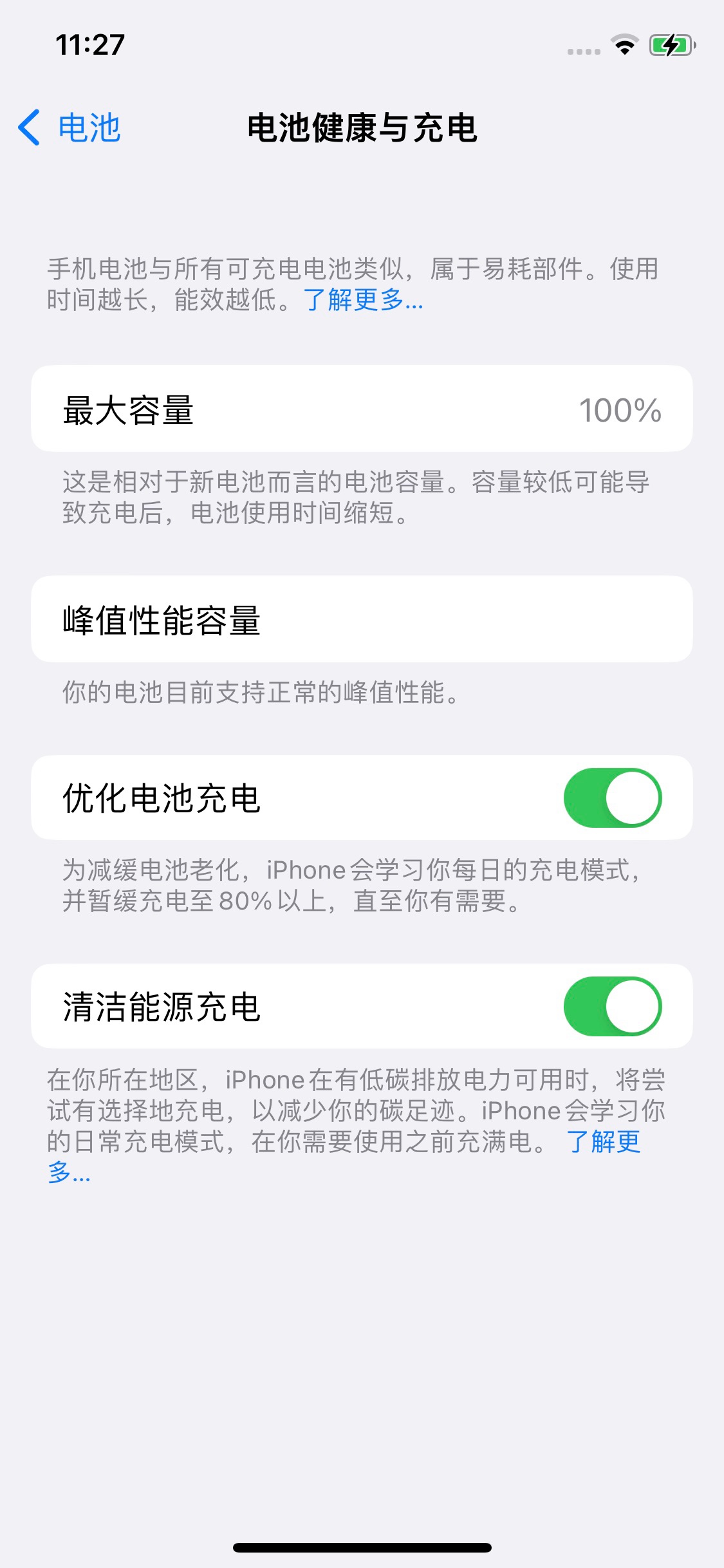Screen dimensions: 724x1568
Task: Go back to the 电池 settings page
Action: [71, 127]
